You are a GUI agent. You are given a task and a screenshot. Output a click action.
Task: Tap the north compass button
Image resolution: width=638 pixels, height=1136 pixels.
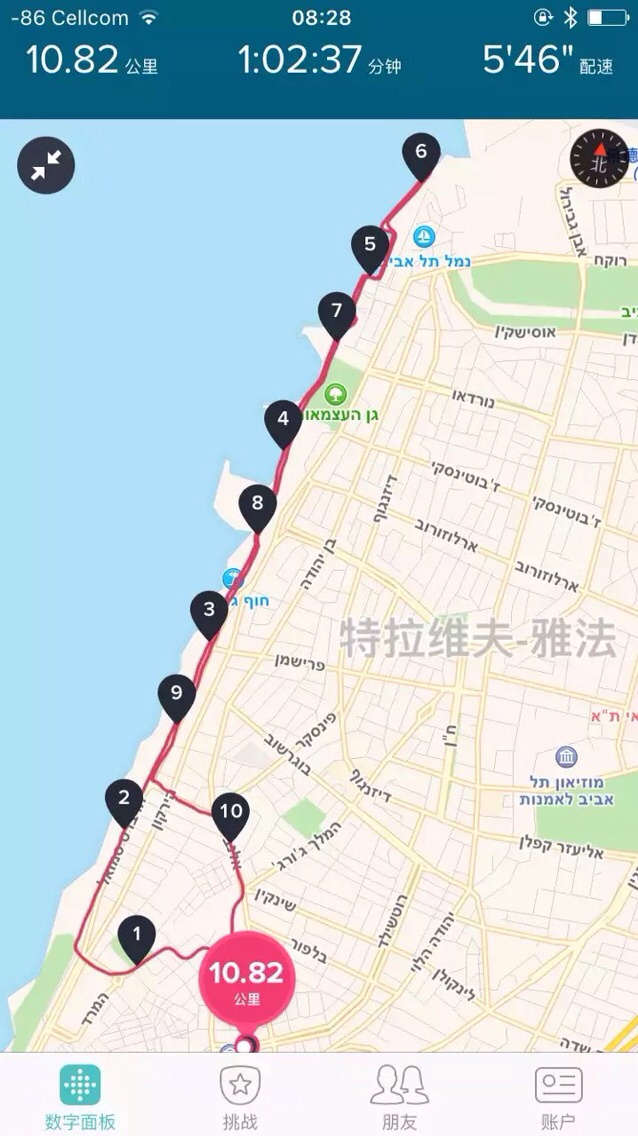pos(598,158)
